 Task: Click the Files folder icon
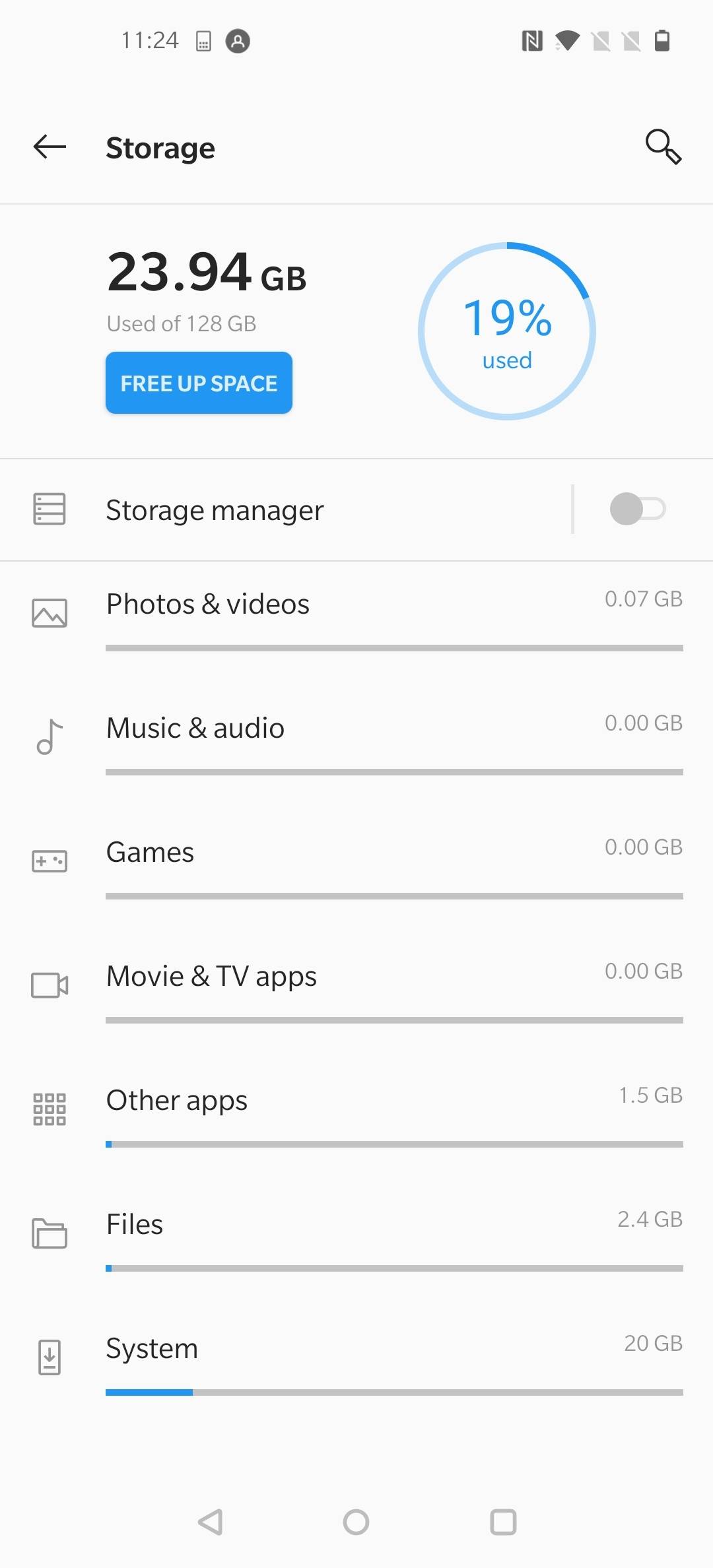[x=50, y=1233]
